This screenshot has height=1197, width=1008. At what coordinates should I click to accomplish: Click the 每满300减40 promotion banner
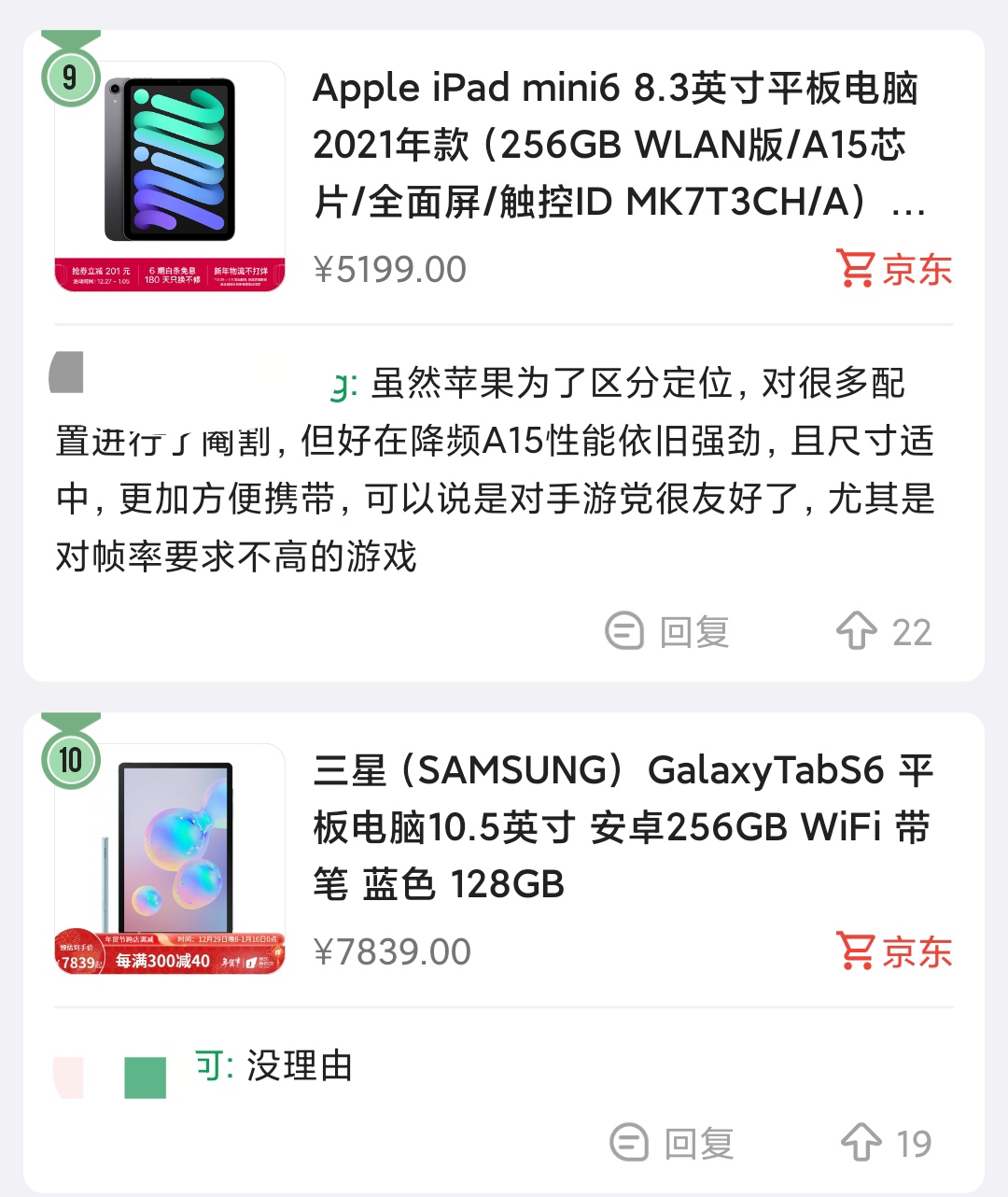(x=161, y=961)
